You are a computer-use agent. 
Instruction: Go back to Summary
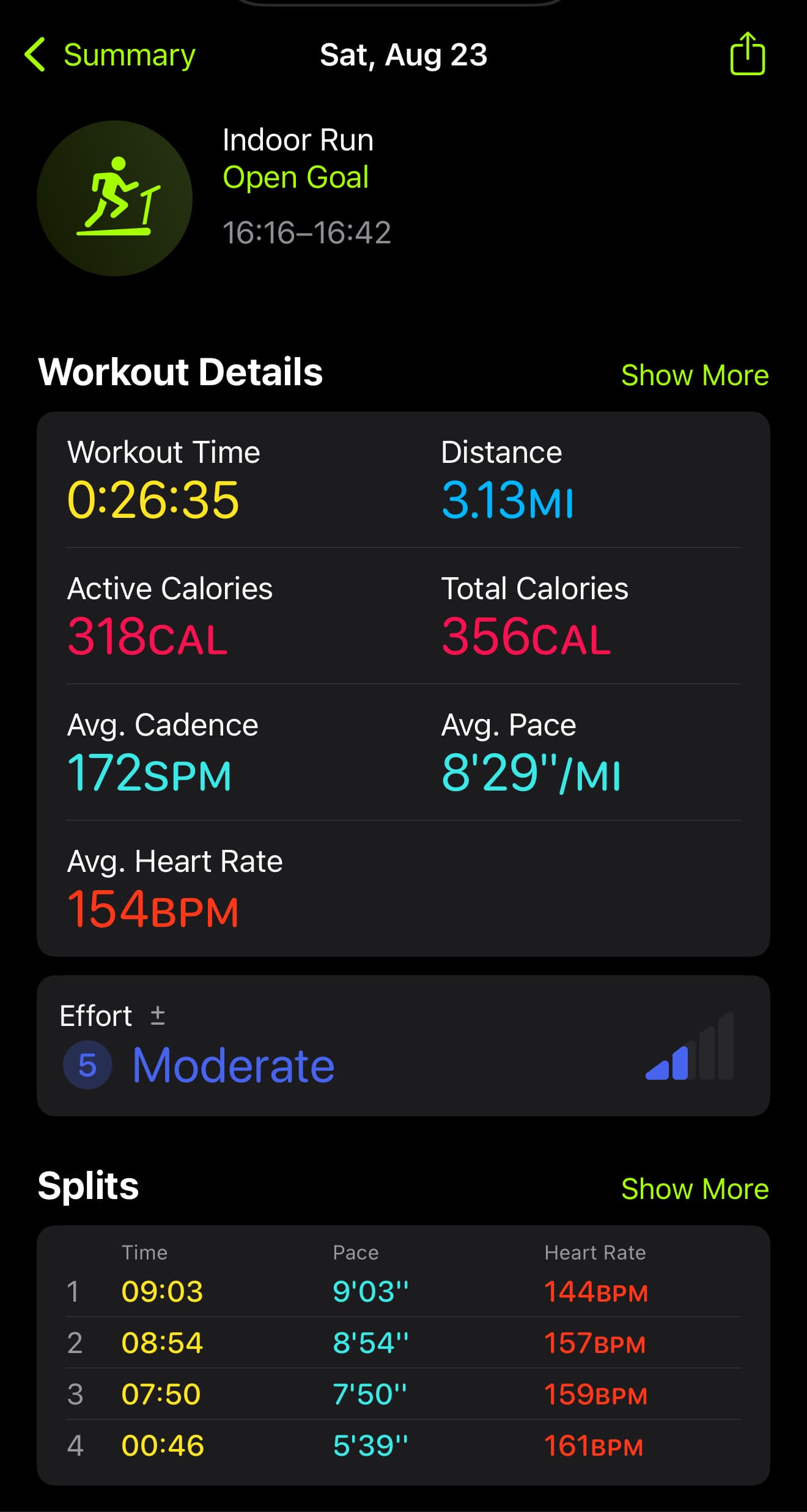coord(110,55)
